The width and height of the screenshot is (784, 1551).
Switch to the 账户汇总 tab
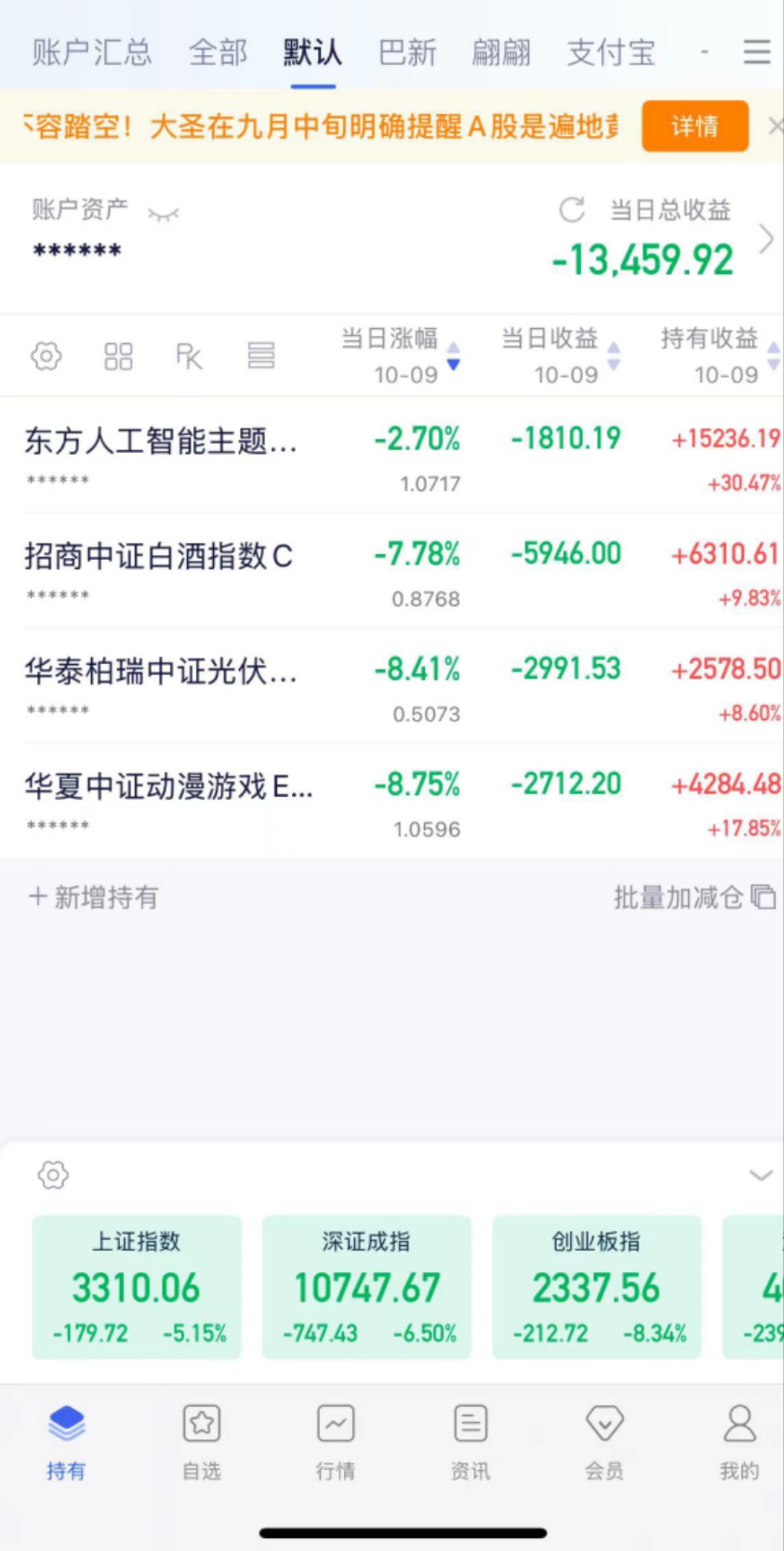point(92,53)
